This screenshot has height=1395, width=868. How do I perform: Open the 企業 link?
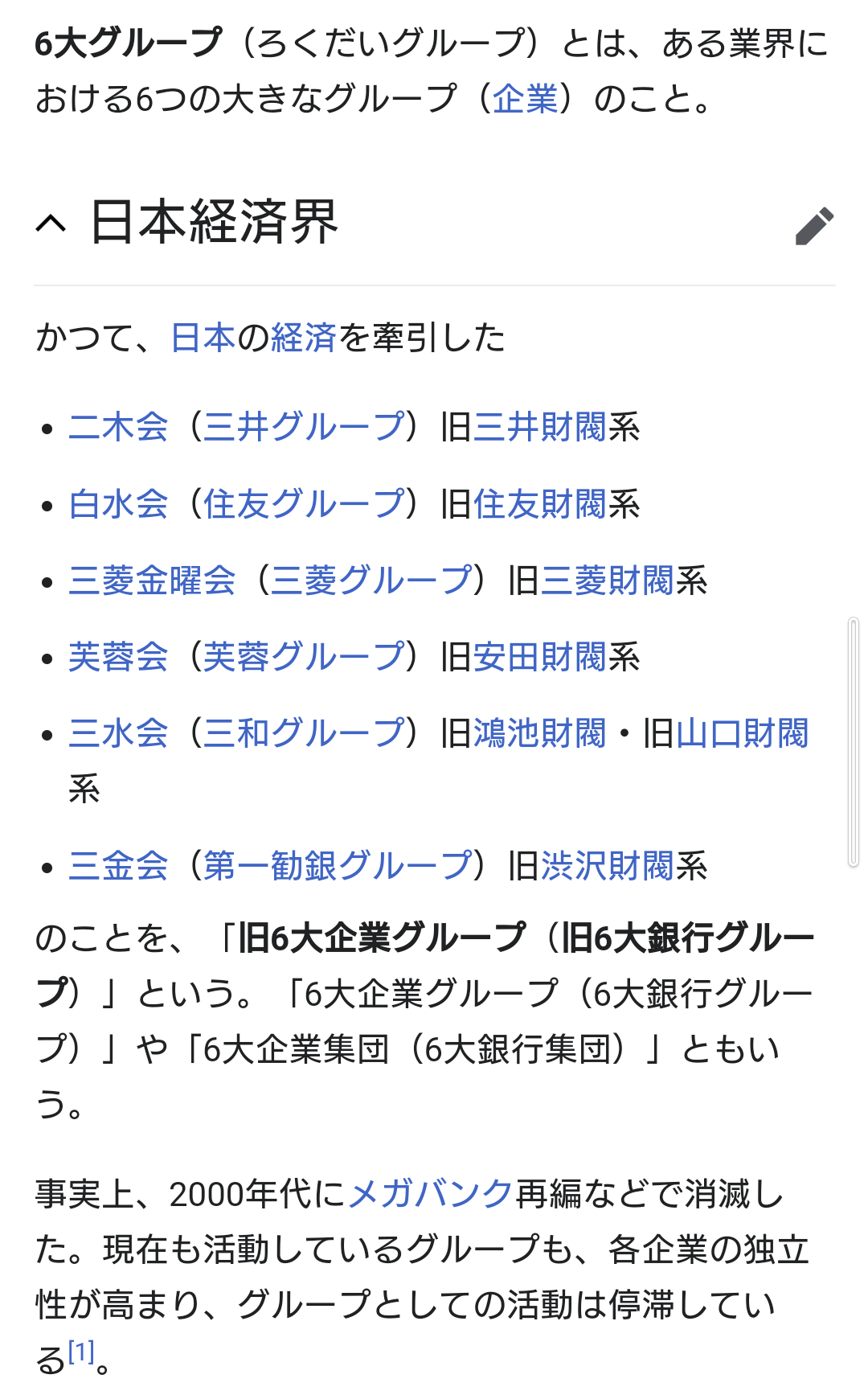(x=525, y=99)
